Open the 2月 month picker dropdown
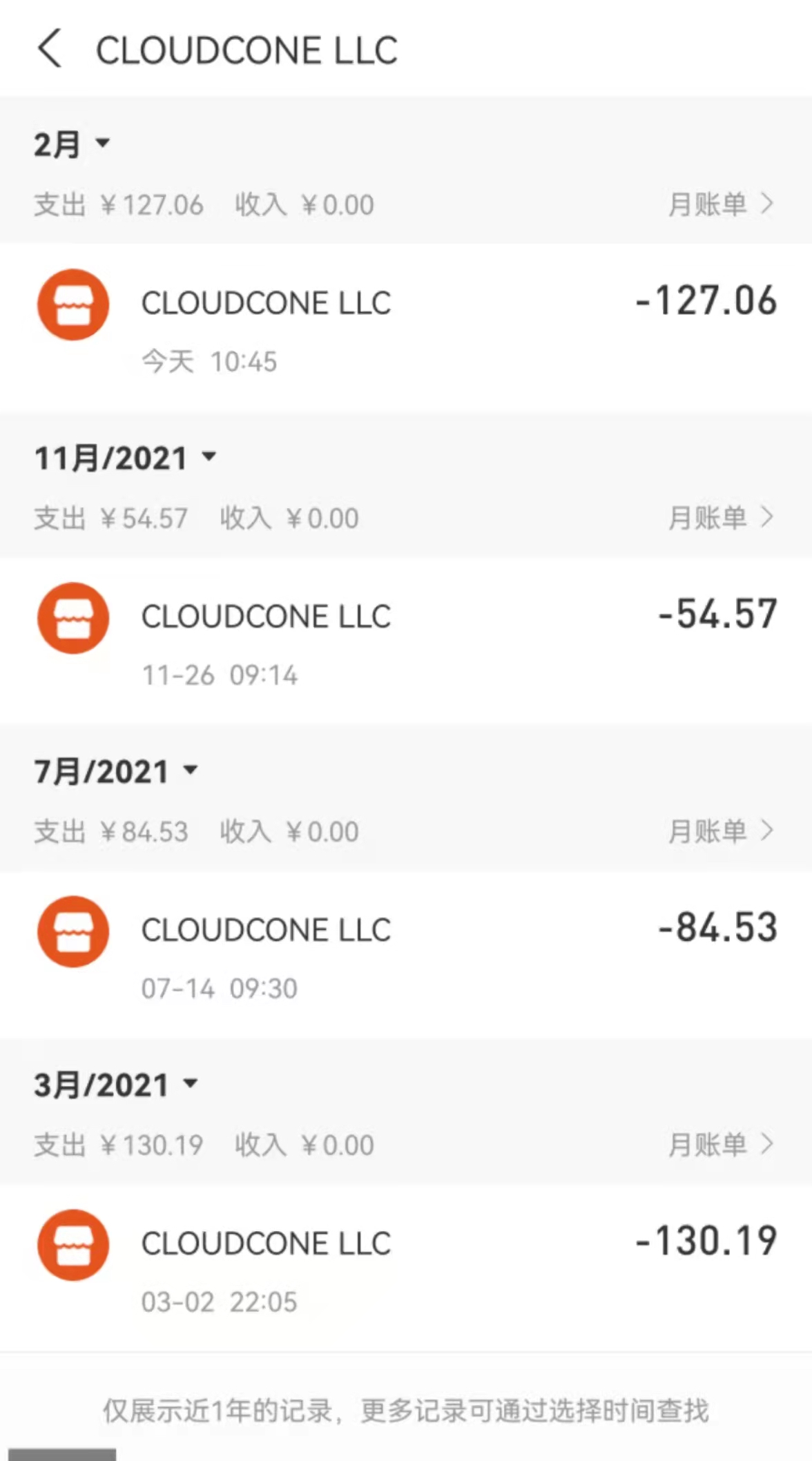 coord(72,144)
